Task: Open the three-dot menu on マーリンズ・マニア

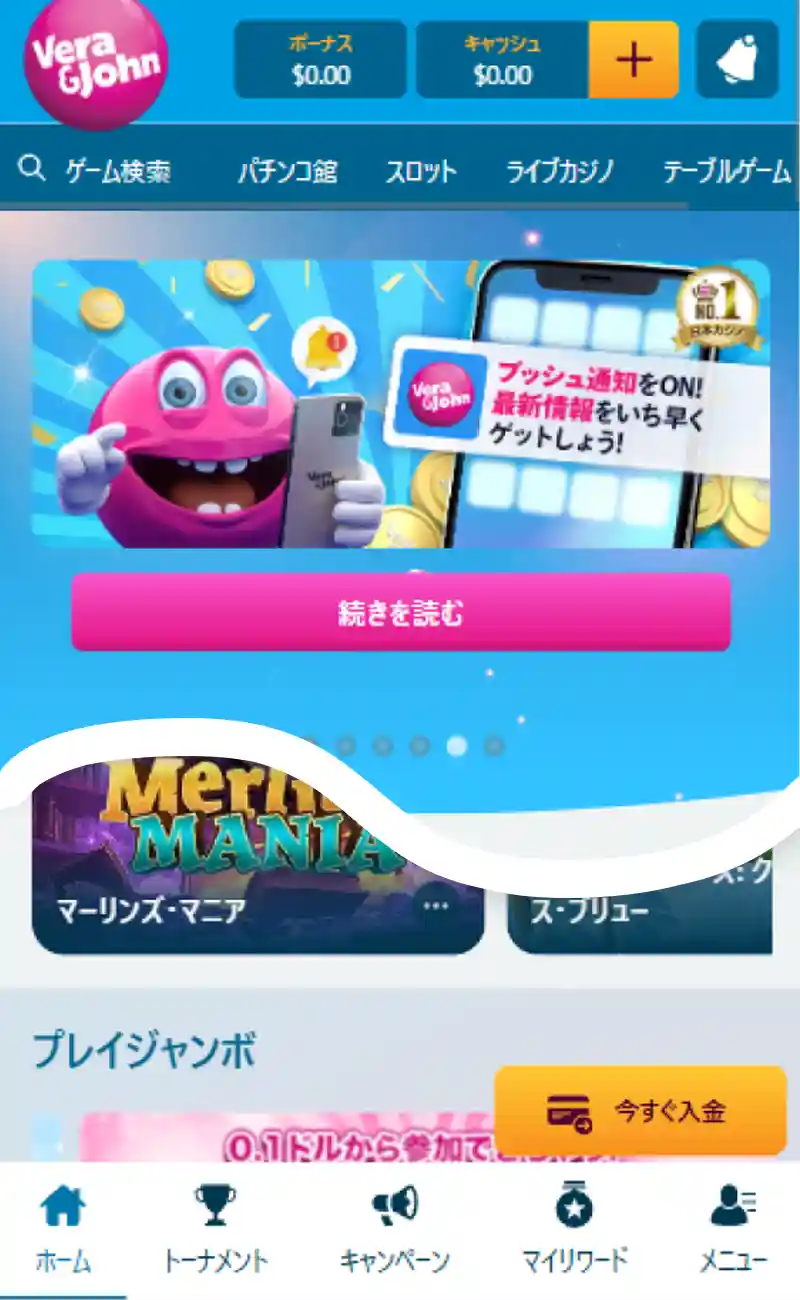Action: click(436, 906)
